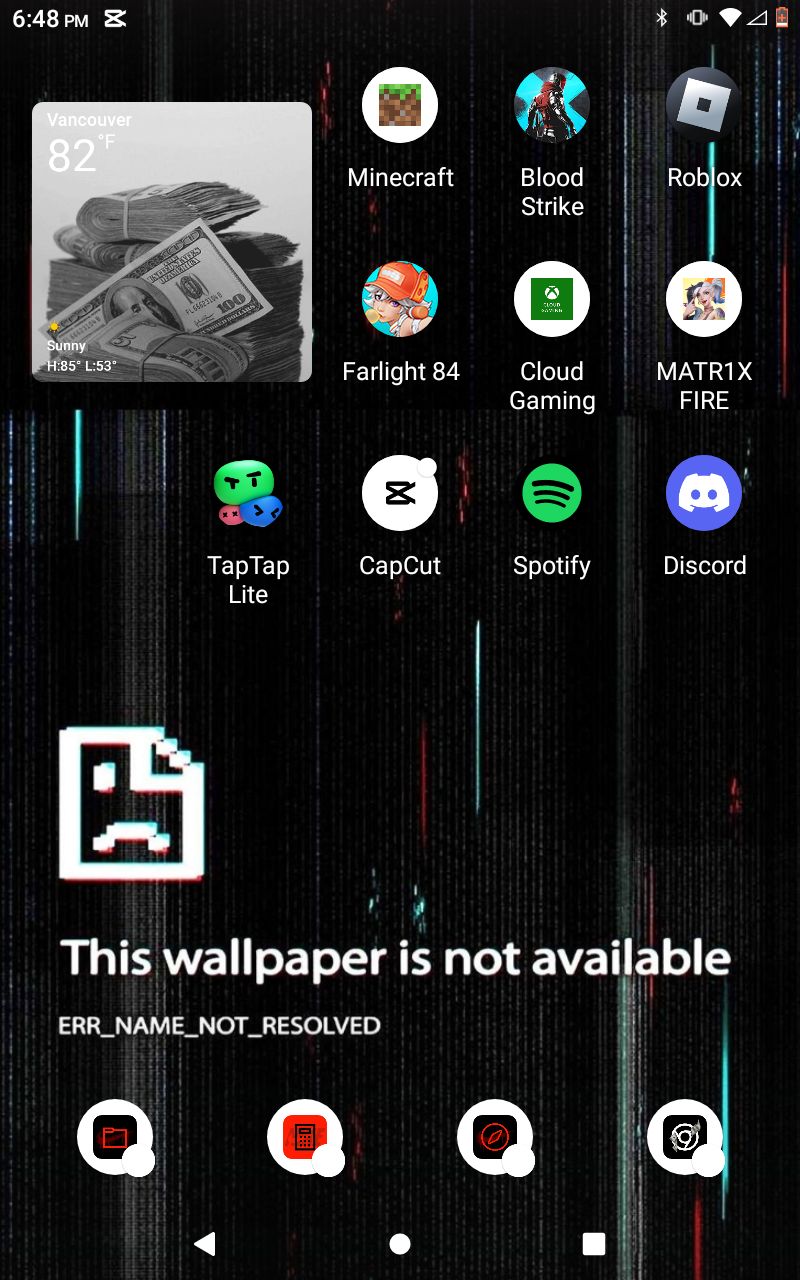
Task: Launch MATR1X FIRE
Action: pos(704,300)
